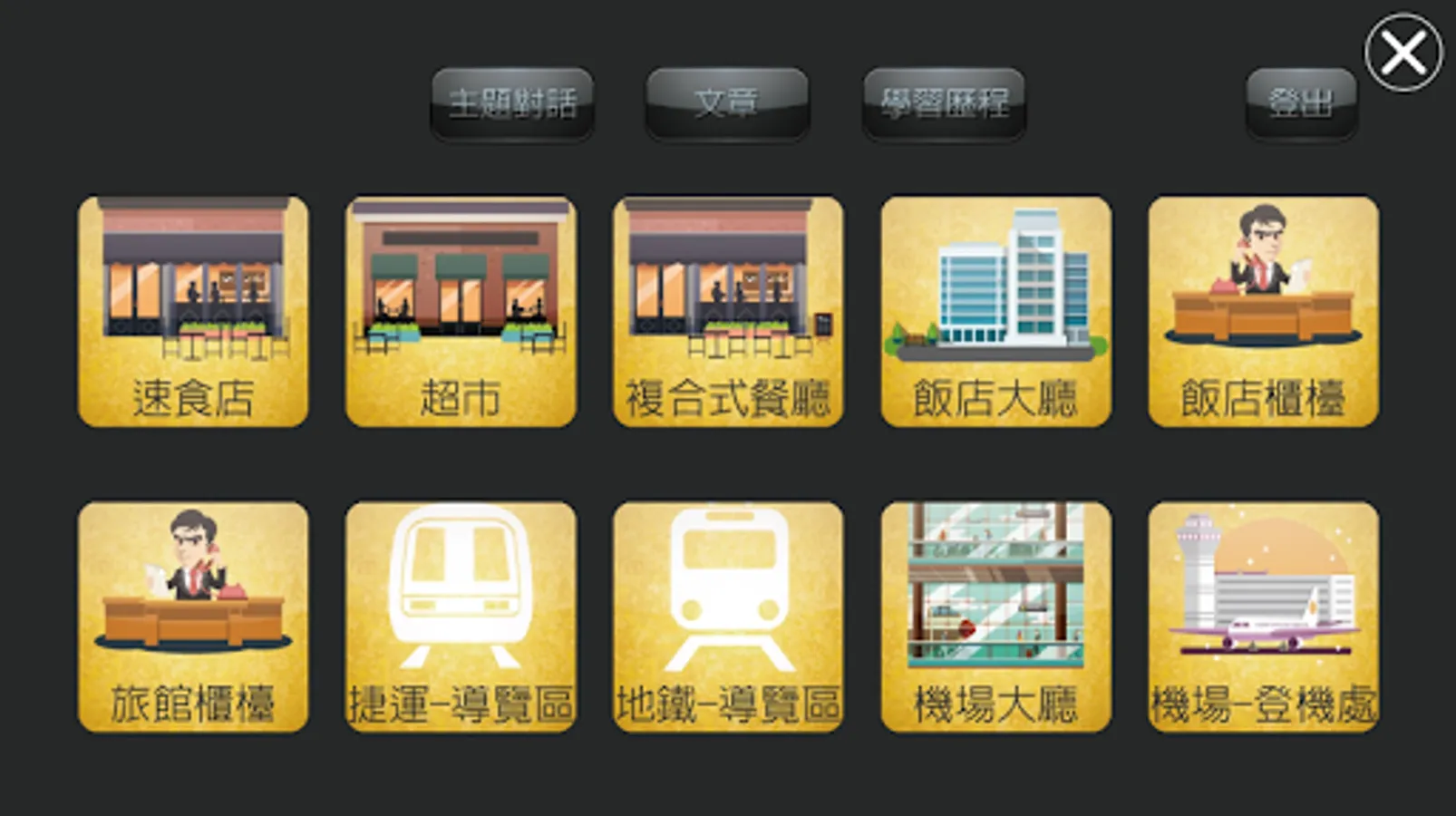Open the 文章 section

[726, 103]
